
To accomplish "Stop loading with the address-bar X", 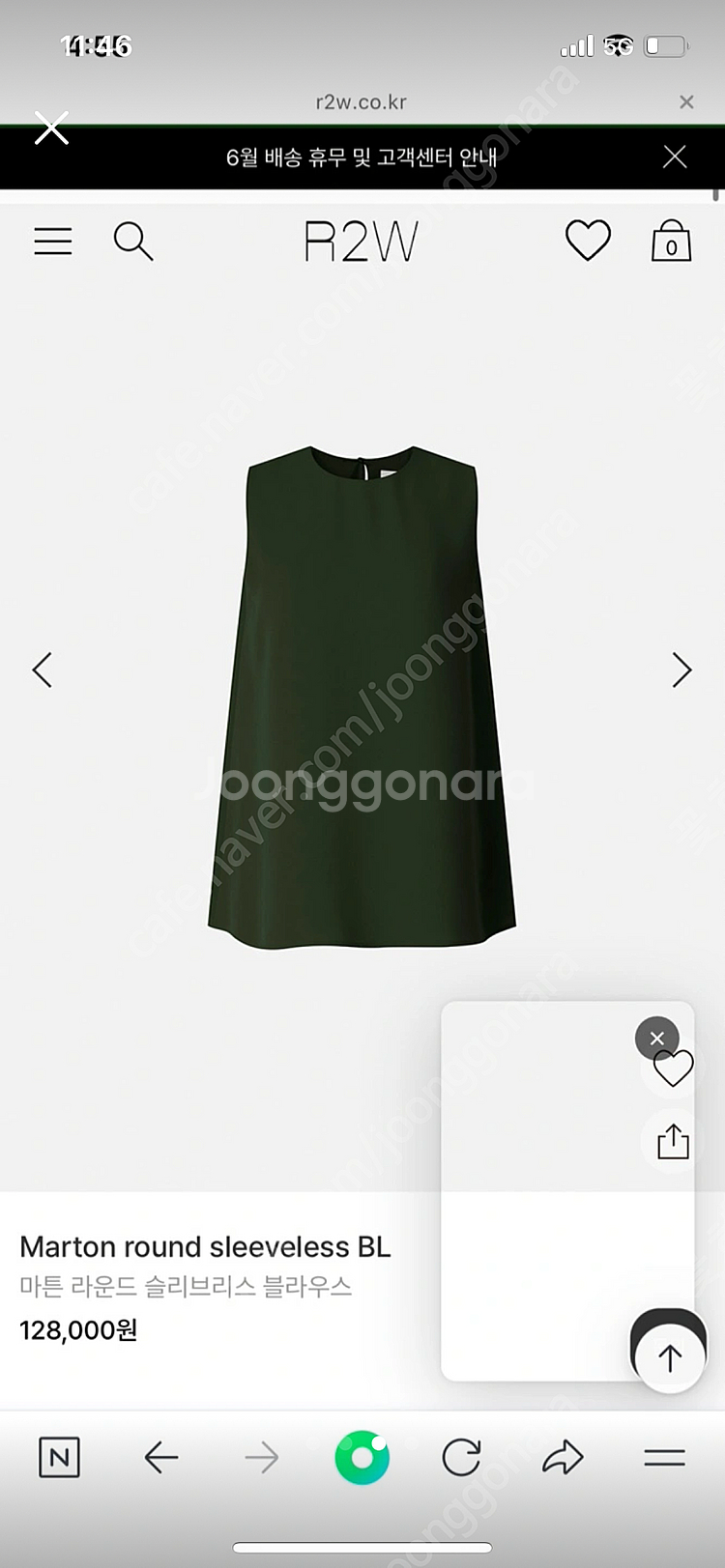I will 686,101.
